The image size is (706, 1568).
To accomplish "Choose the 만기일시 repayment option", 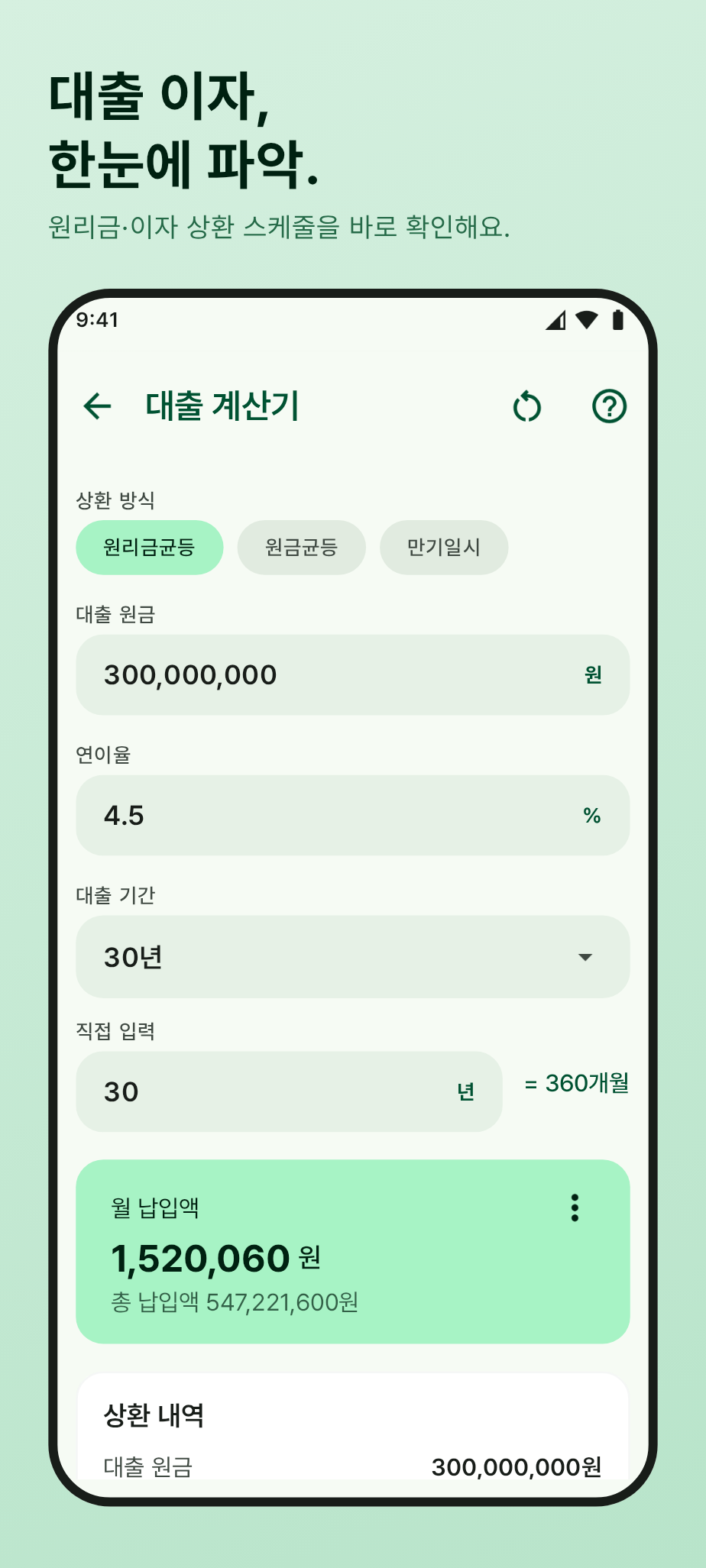I will pyautogui.click(x=444, y=547).
